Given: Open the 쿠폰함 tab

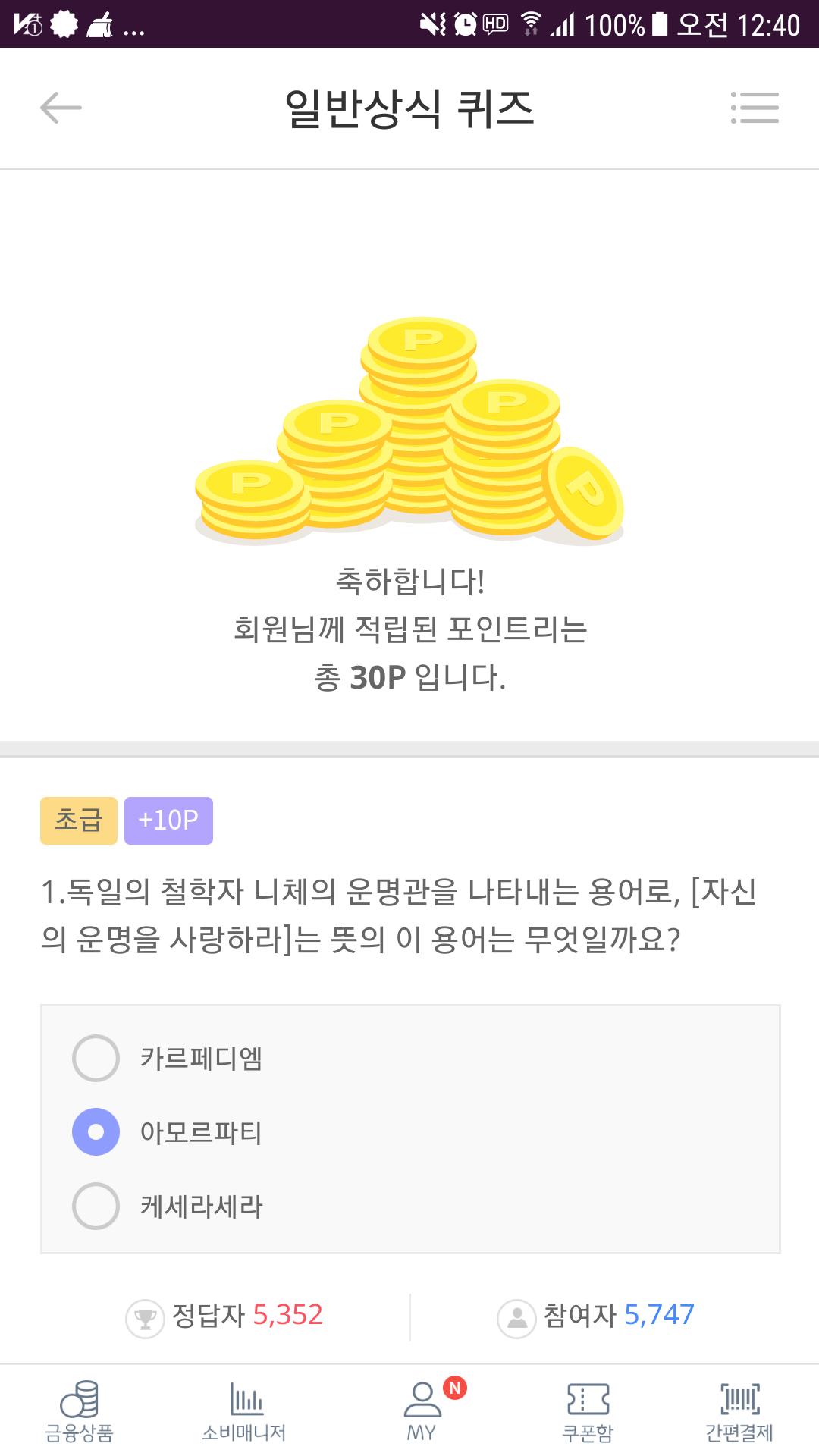Looking at the screenshot, I should [588, 1411].
